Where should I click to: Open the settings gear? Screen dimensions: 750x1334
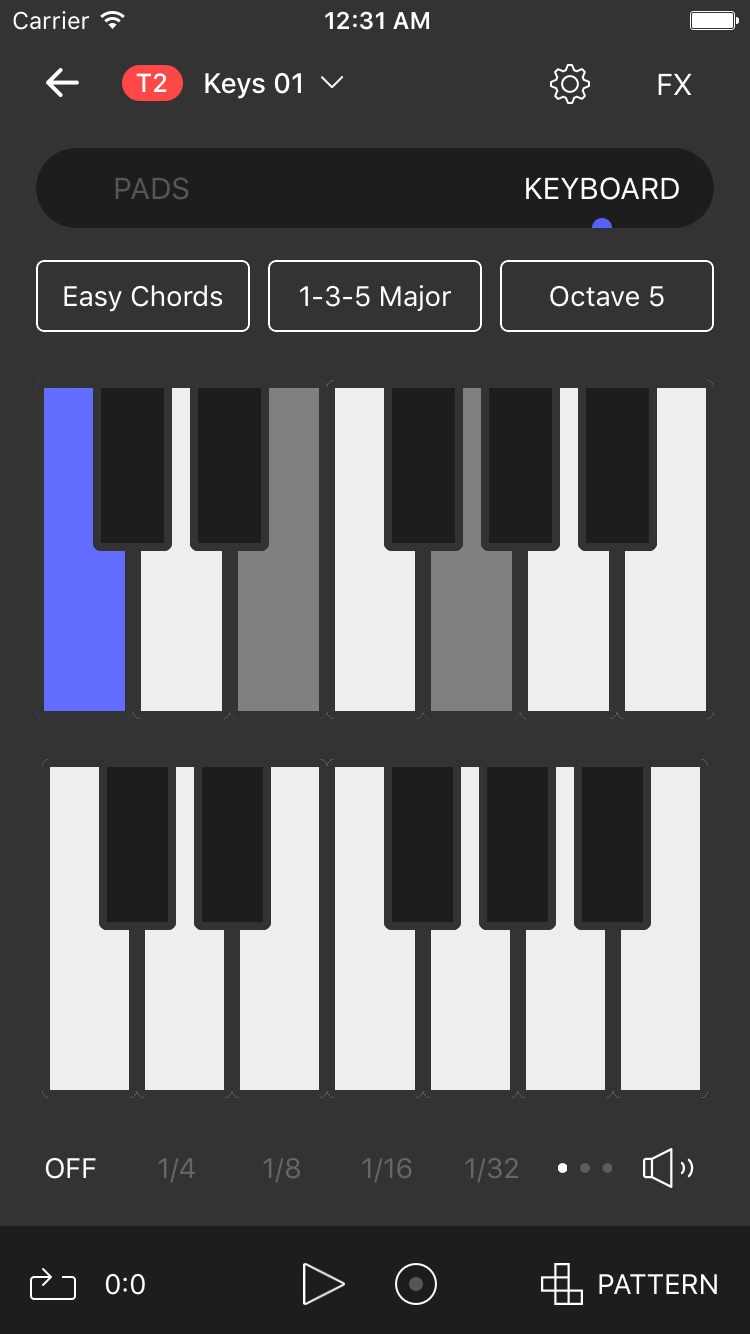(570, 84)
